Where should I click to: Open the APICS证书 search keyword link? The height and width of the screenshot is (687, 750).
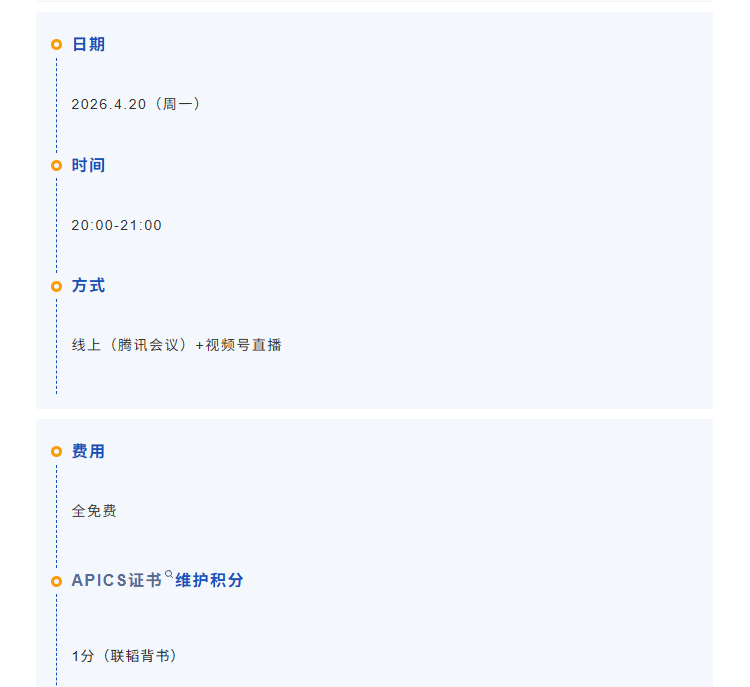tap(118, 580)
